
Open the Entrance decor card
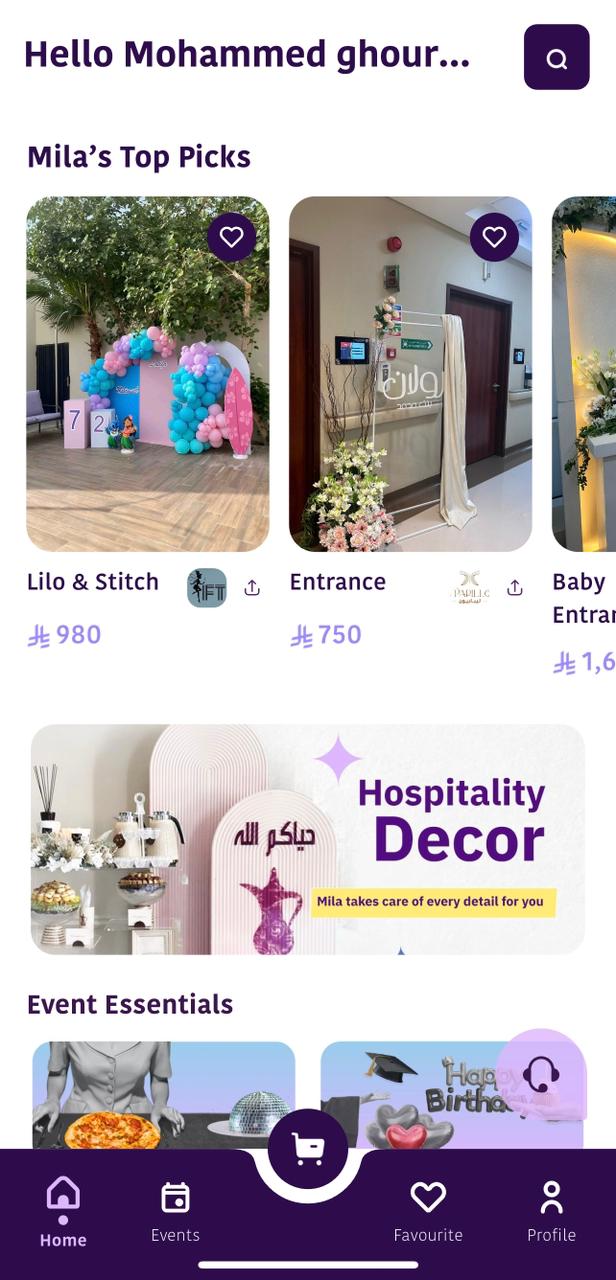click(410, 374)
